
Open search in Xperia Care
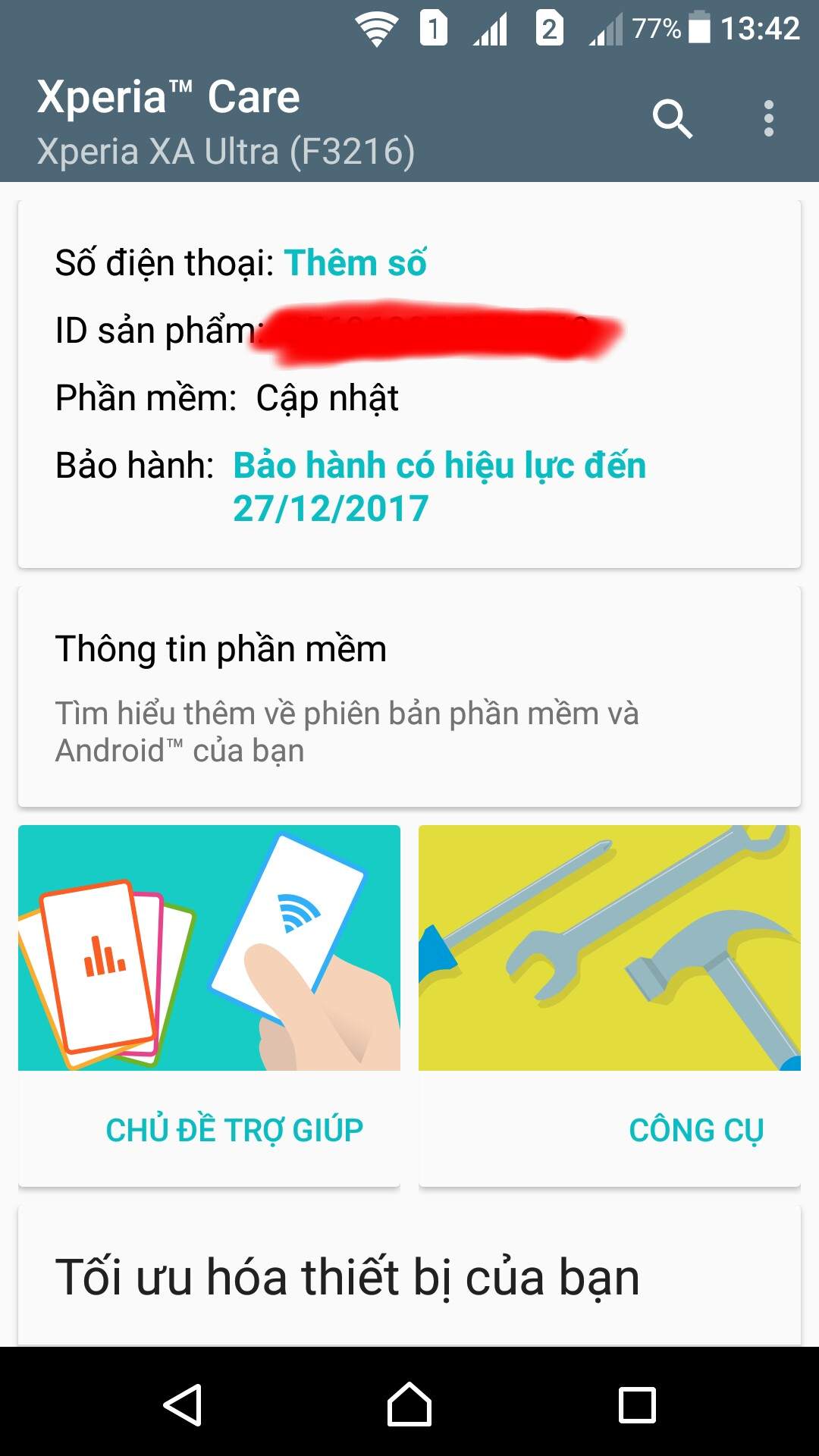[x=672, y=119]
